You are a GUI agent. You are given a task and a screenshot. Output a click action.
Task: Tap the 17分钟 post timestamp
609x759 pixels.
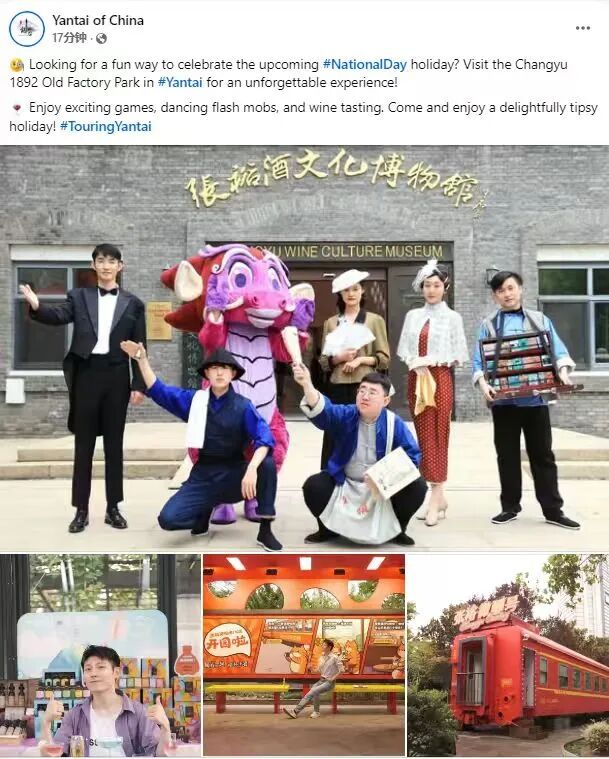click(70, 38)
